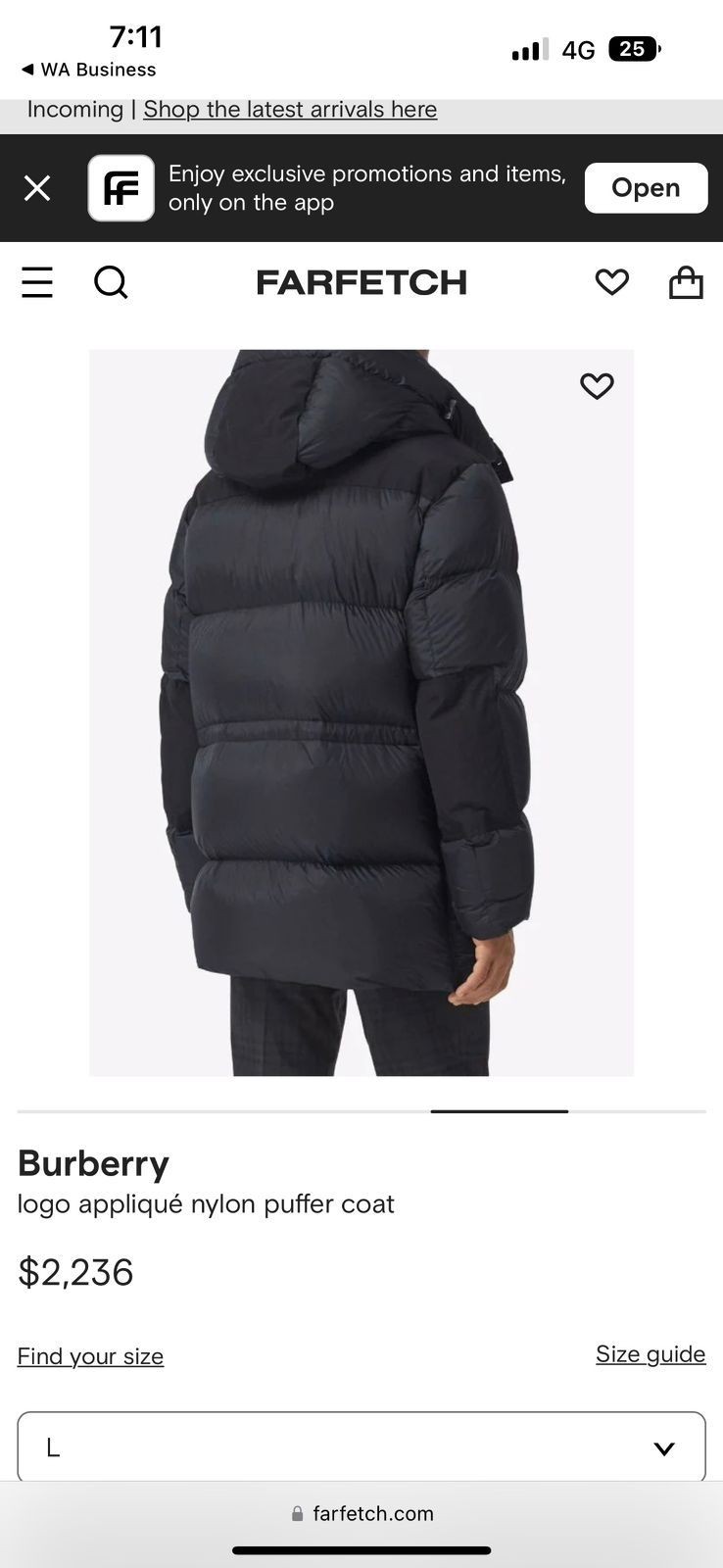View wishlist from the header heart
The width and height of the screenshot is (723, 1568).
[611, 282]
